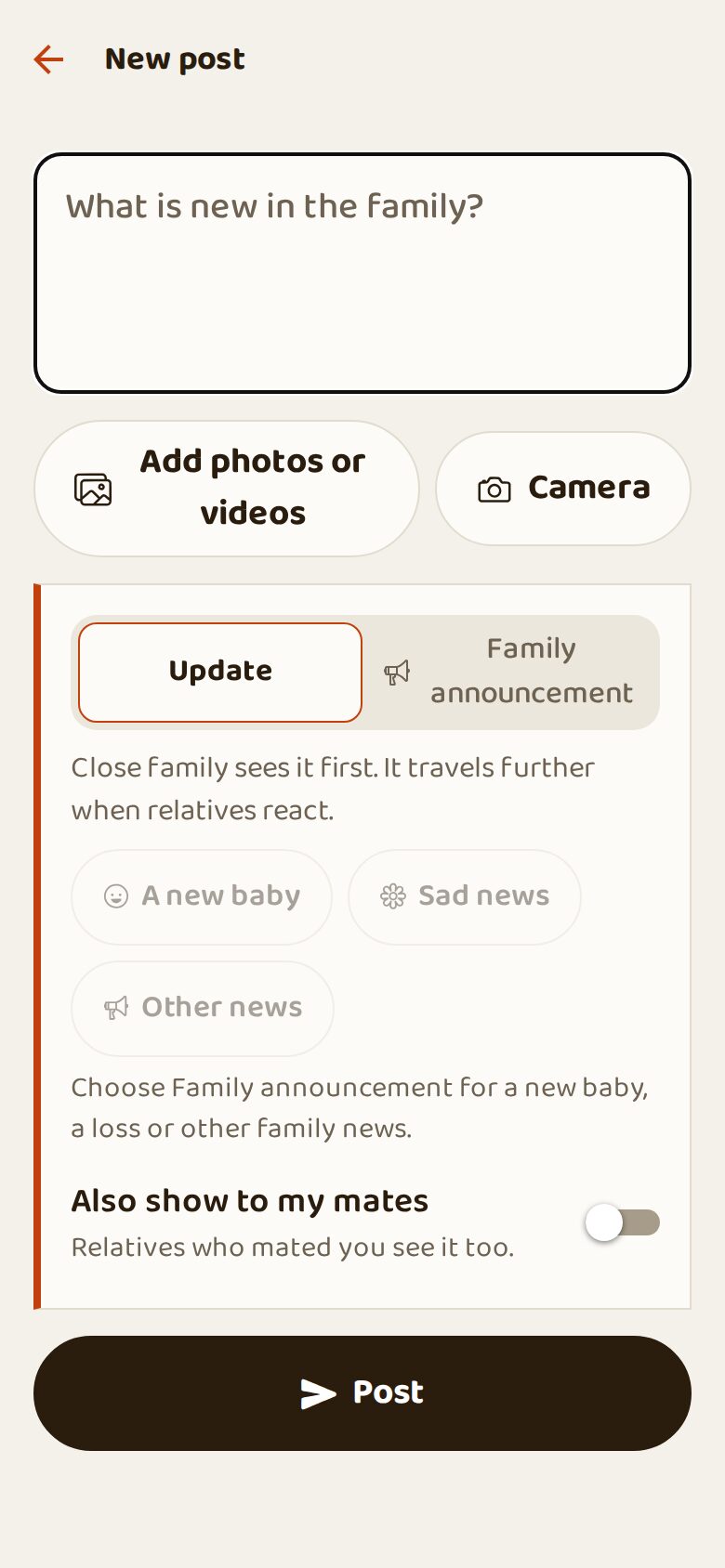Choose the "A new baby" chip
This screenshot has height=1568, width=725.
202,896
